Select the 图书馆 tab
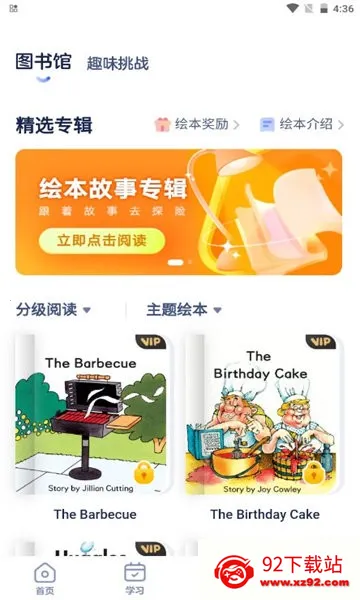The width and height of the screenshot is (360, 600). [44, 62]
